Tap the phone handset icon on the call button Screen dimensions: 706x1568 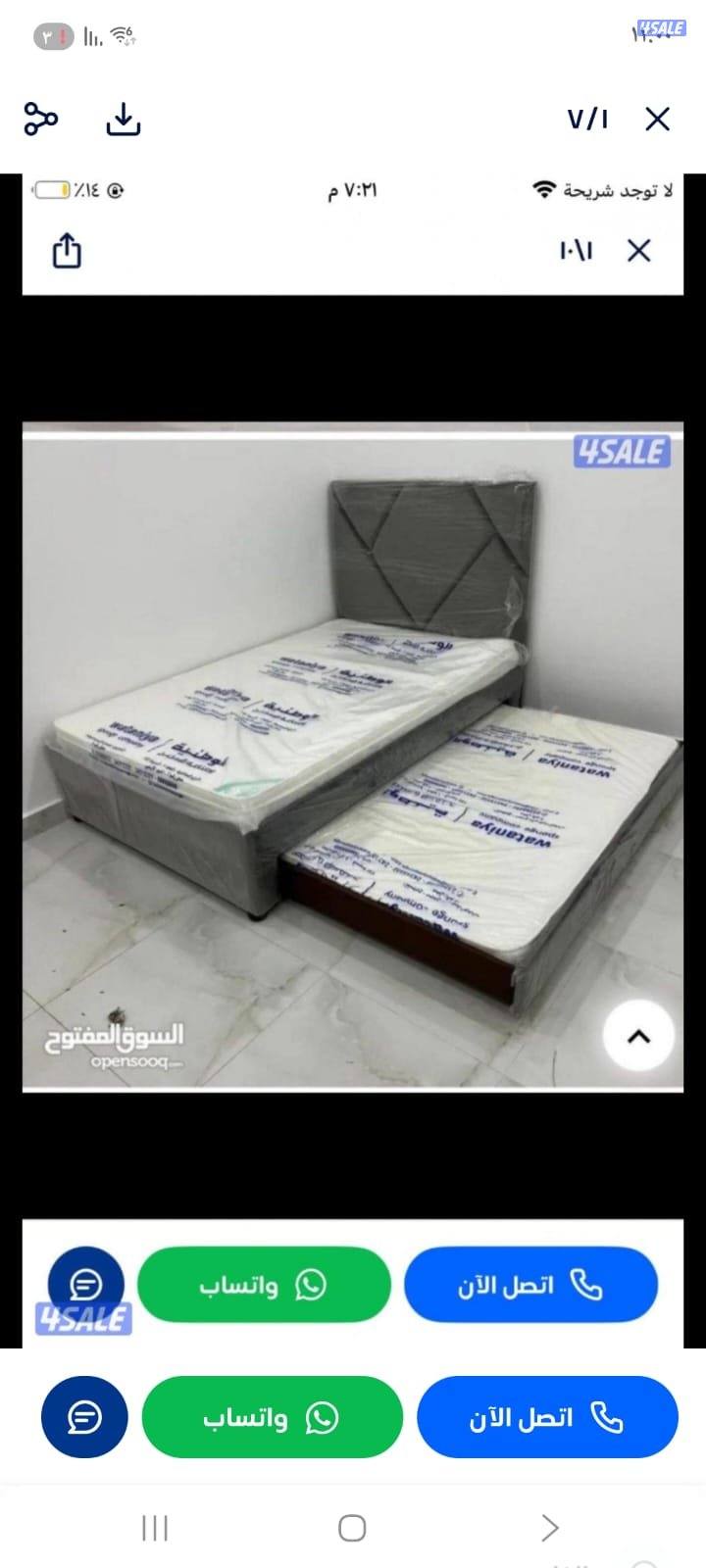[x=608, y=1416]
